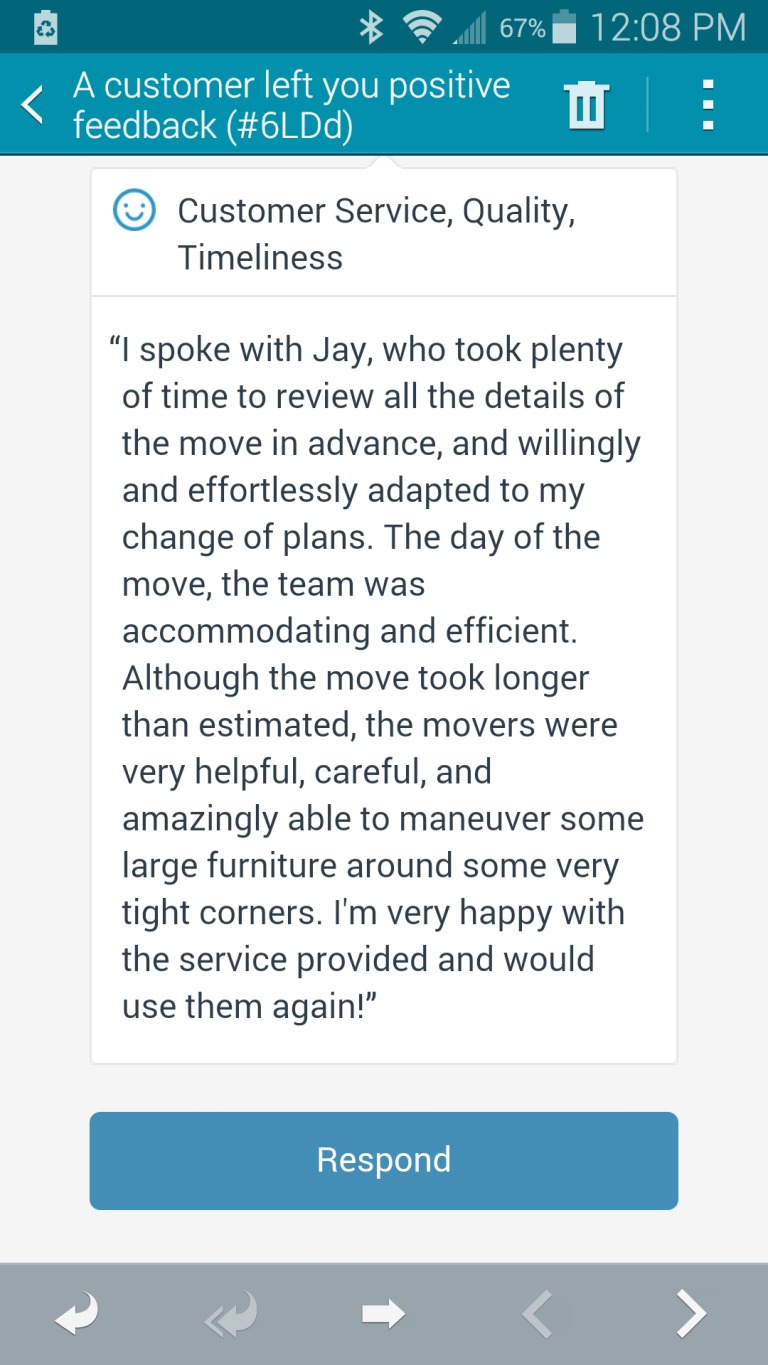Tap the Respond button

(x=384, y=1160)
